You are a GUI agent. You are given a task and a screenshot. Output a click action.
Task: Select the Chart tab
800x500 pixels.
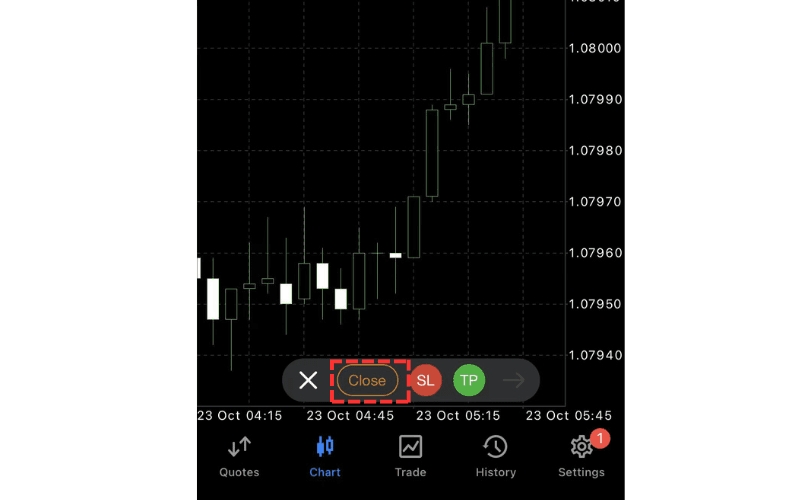click(325, 457)
